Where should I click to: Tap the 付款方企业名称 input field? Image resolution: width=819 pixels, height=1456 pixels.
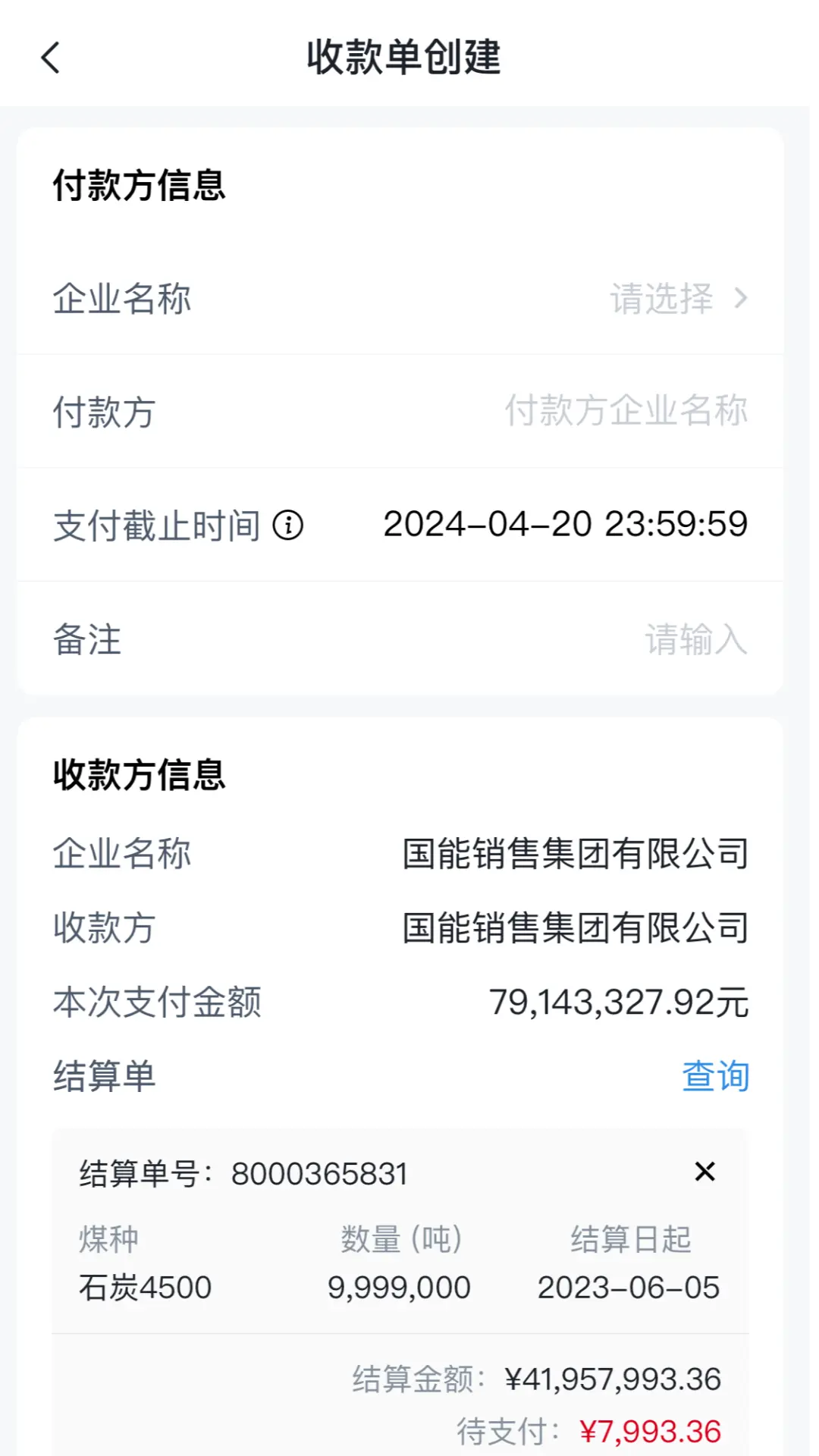pos(626,412)
